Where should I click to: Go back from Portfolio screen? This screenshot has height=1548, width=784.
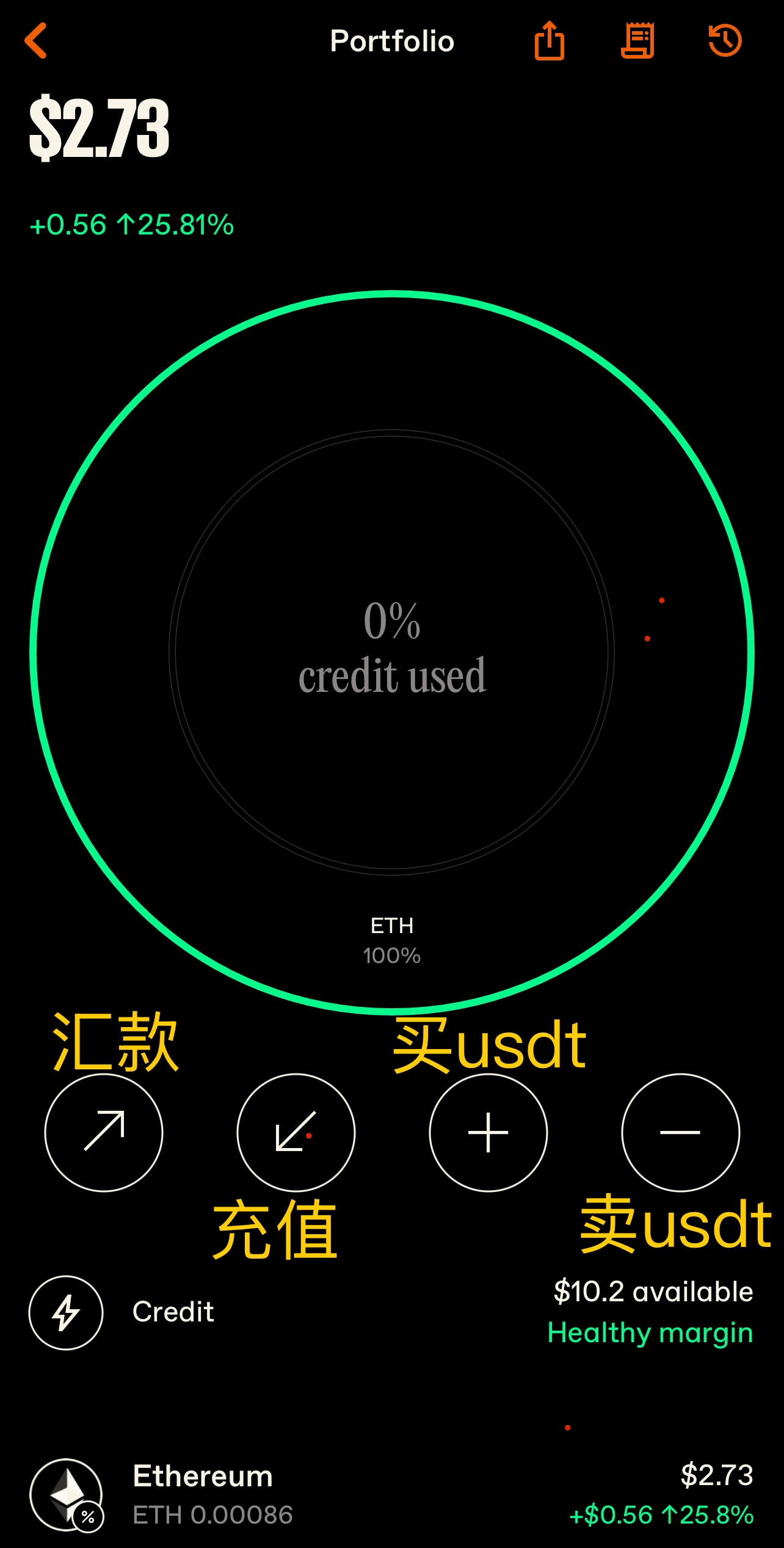click(36, 41)
